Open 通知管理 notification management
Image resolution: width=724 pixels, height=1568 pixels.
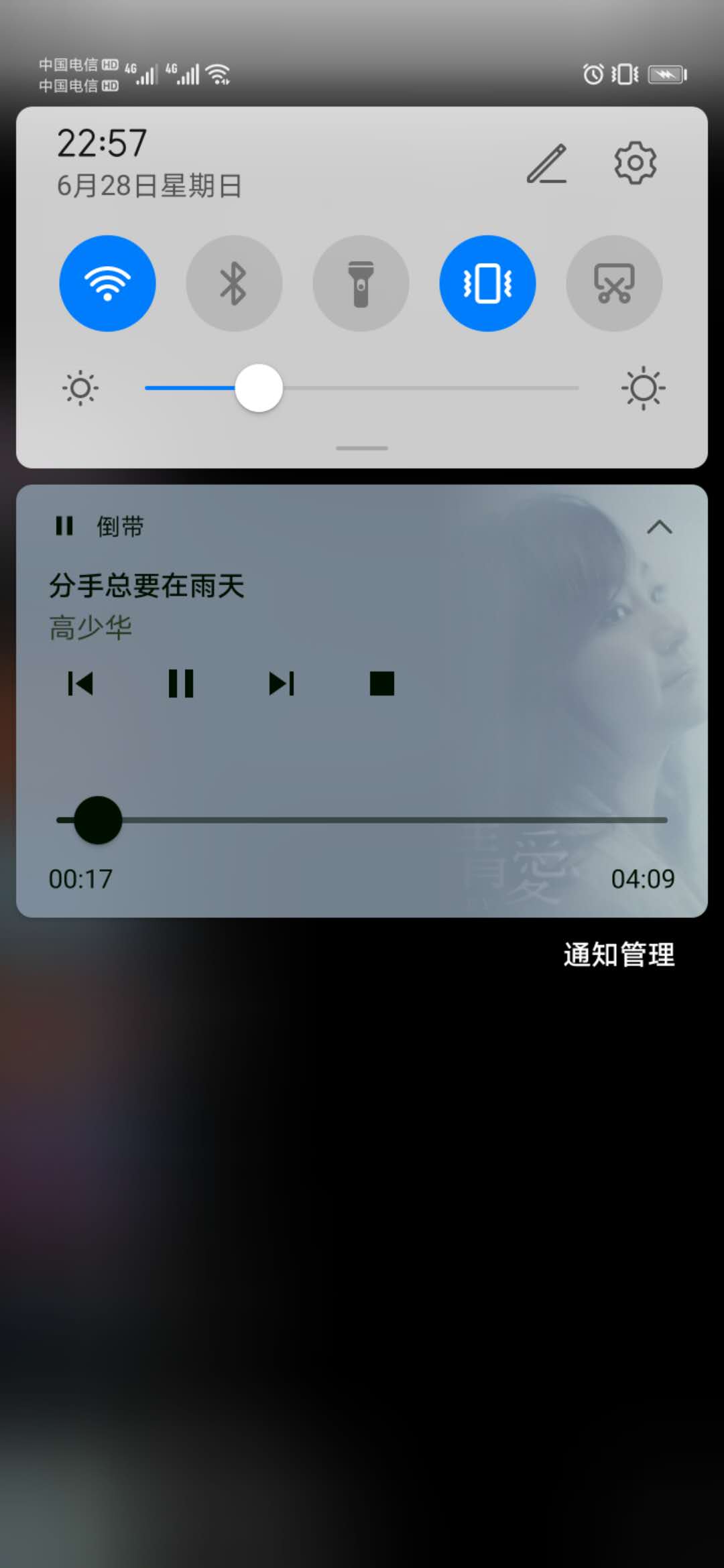tap(619, 954)
